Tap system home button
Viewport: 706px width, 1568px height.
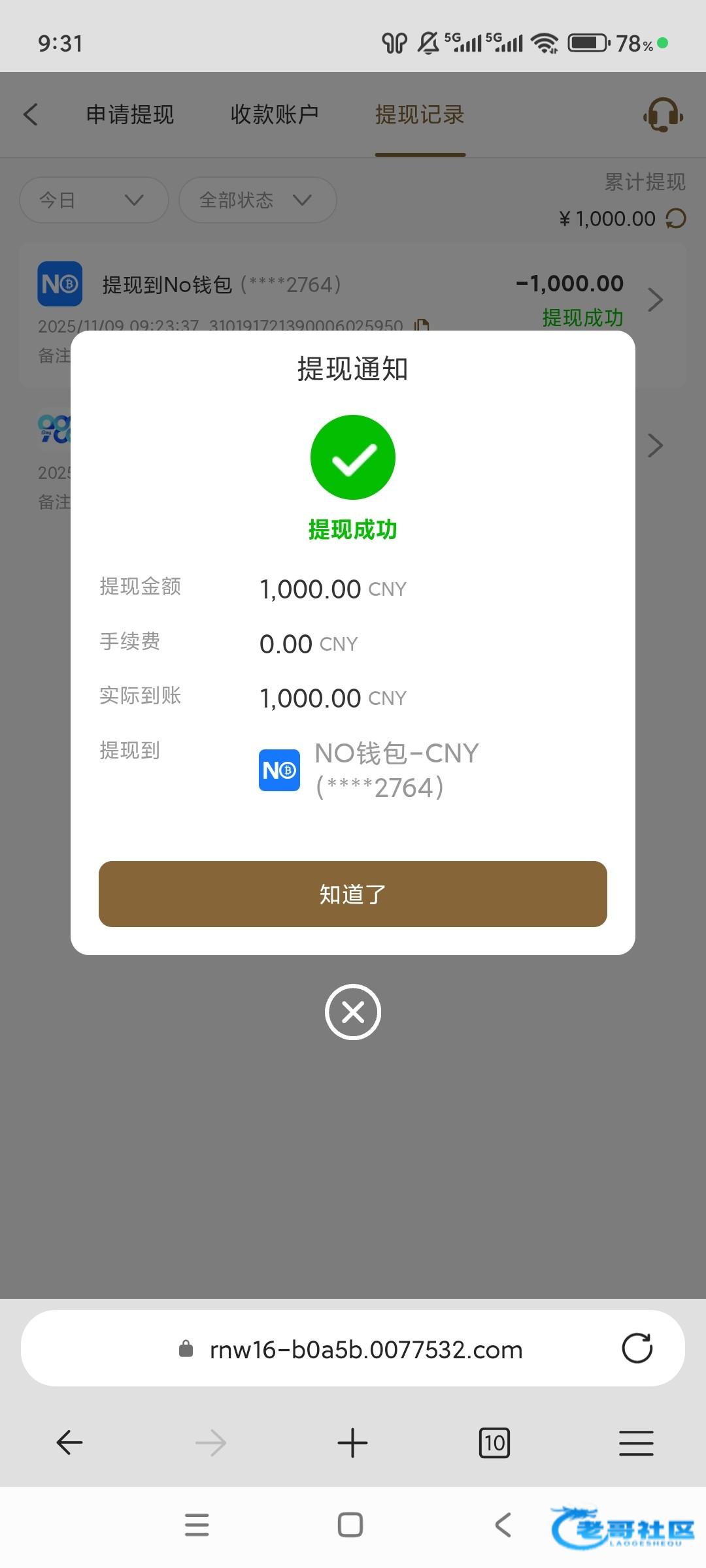(x=350, y=1525)
